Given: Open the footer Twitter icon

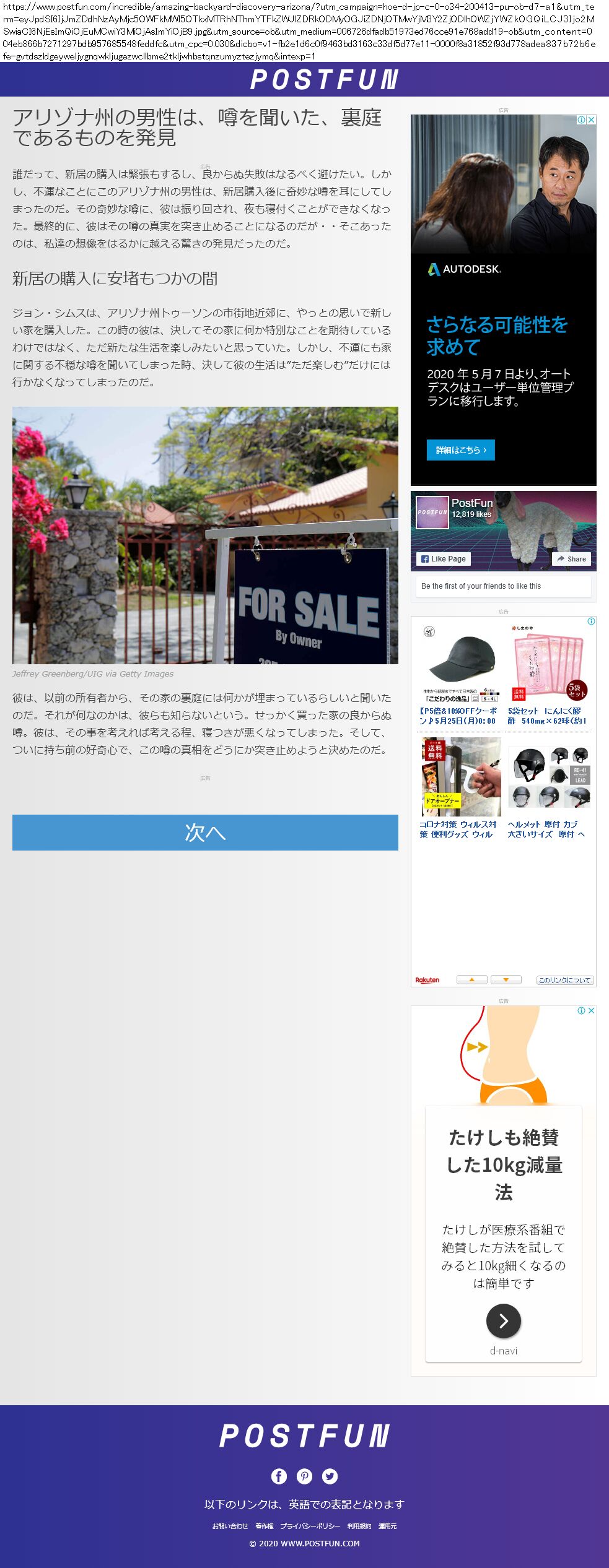Looking at the screenshot, I should 330,1476.
